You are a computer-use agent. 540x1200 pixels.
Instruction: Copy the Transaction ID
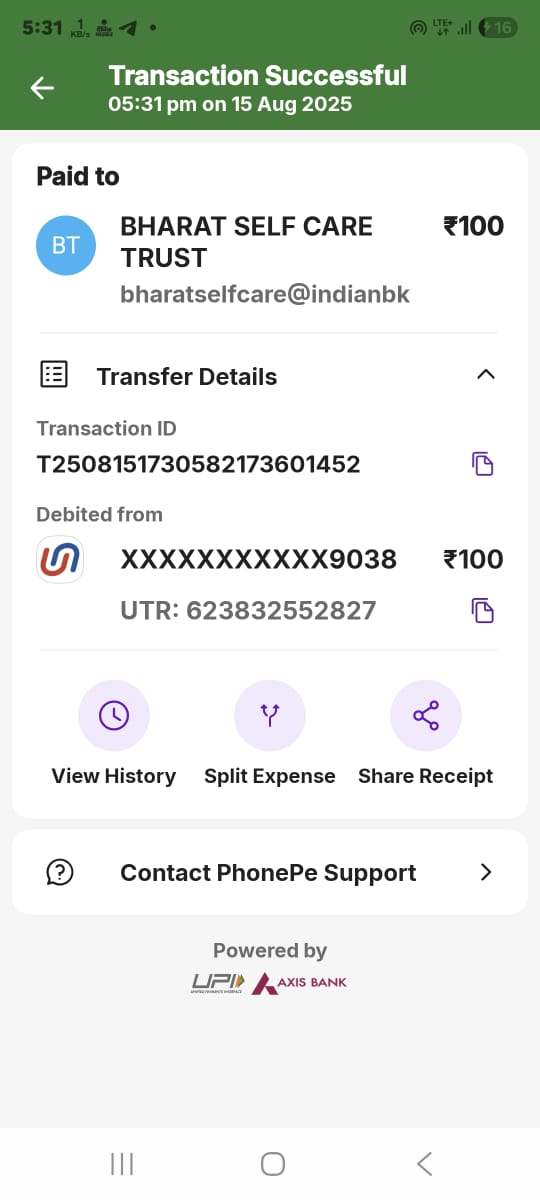pos(483,464)
